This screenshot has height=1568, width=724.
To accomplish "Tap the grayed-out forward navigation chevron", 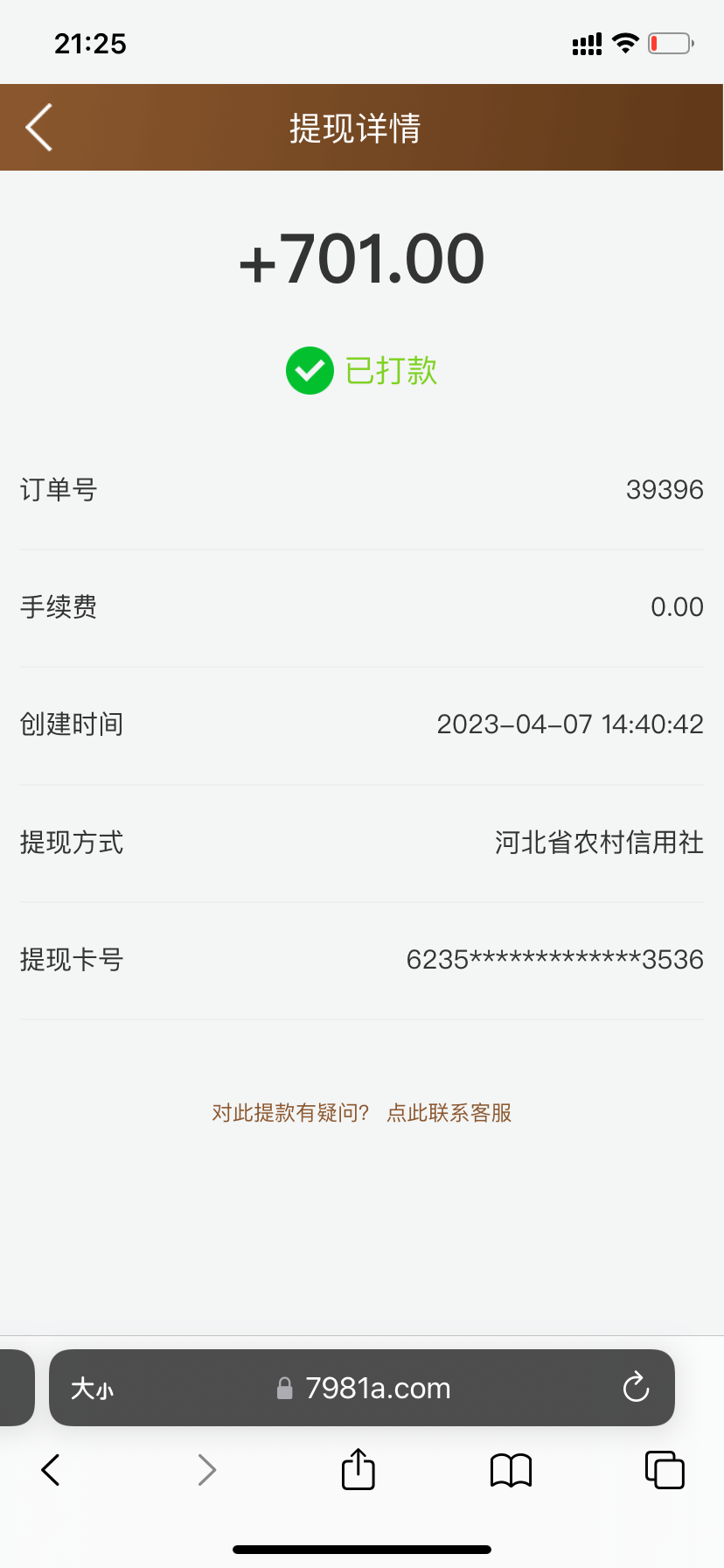I will click(205, 1470).
